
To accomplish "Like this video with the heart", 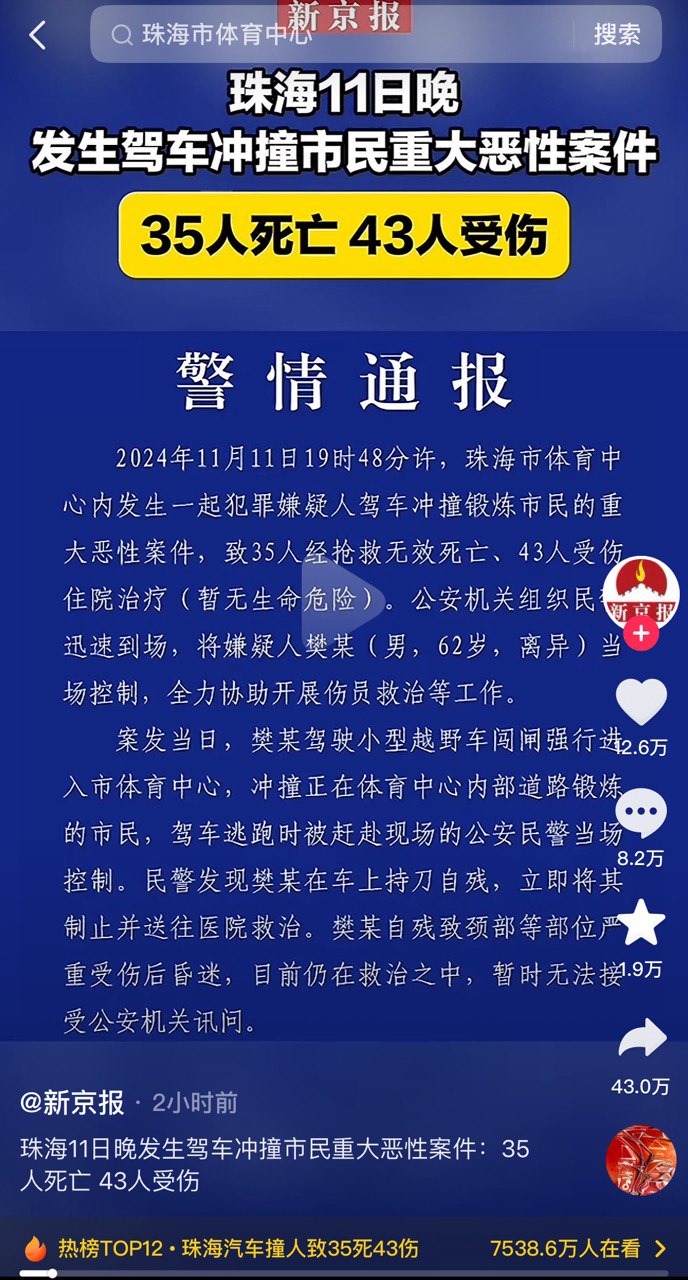I will tap(641, 702).
